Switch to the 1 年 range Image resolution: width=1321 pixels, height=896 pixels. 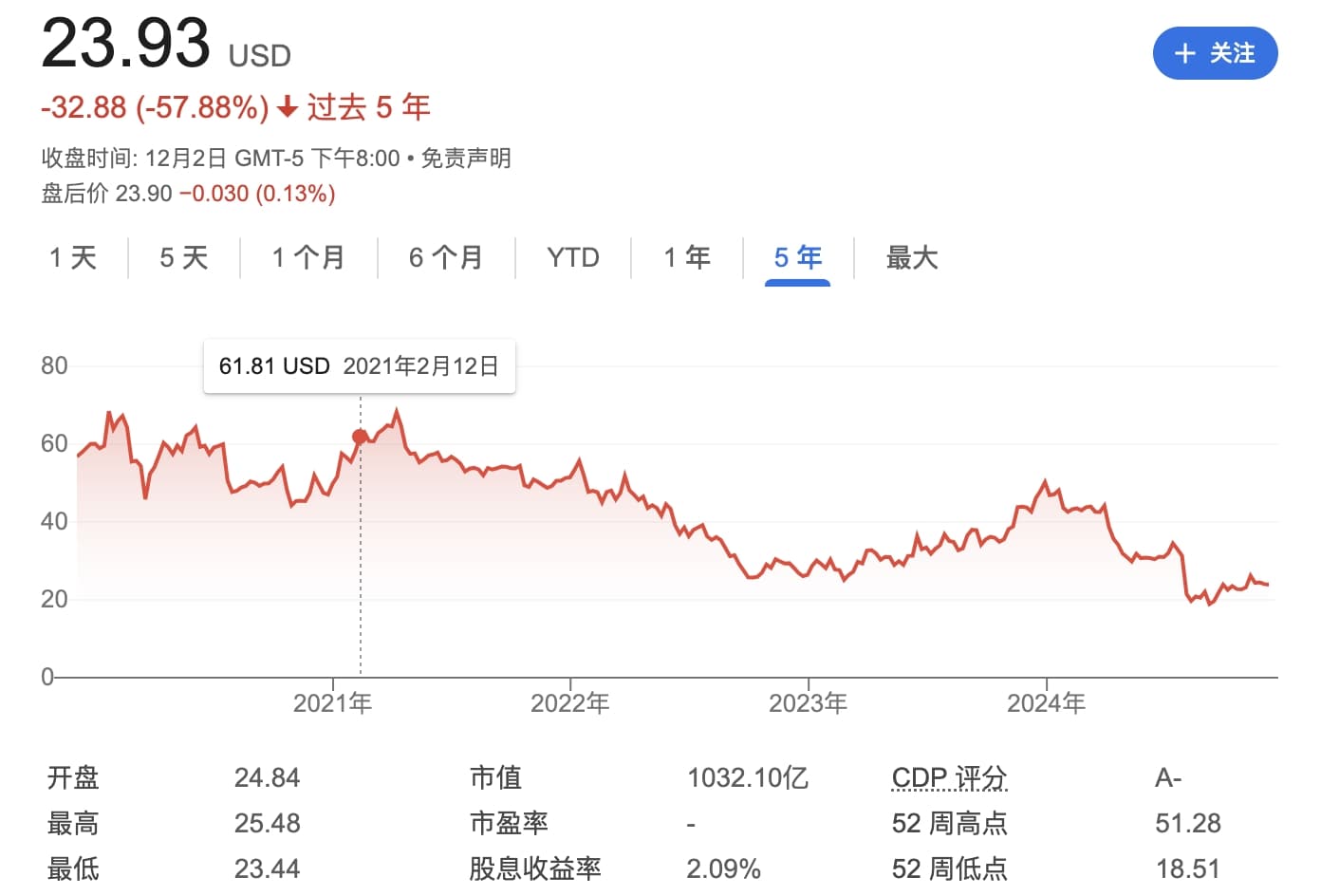coord(687,257)
